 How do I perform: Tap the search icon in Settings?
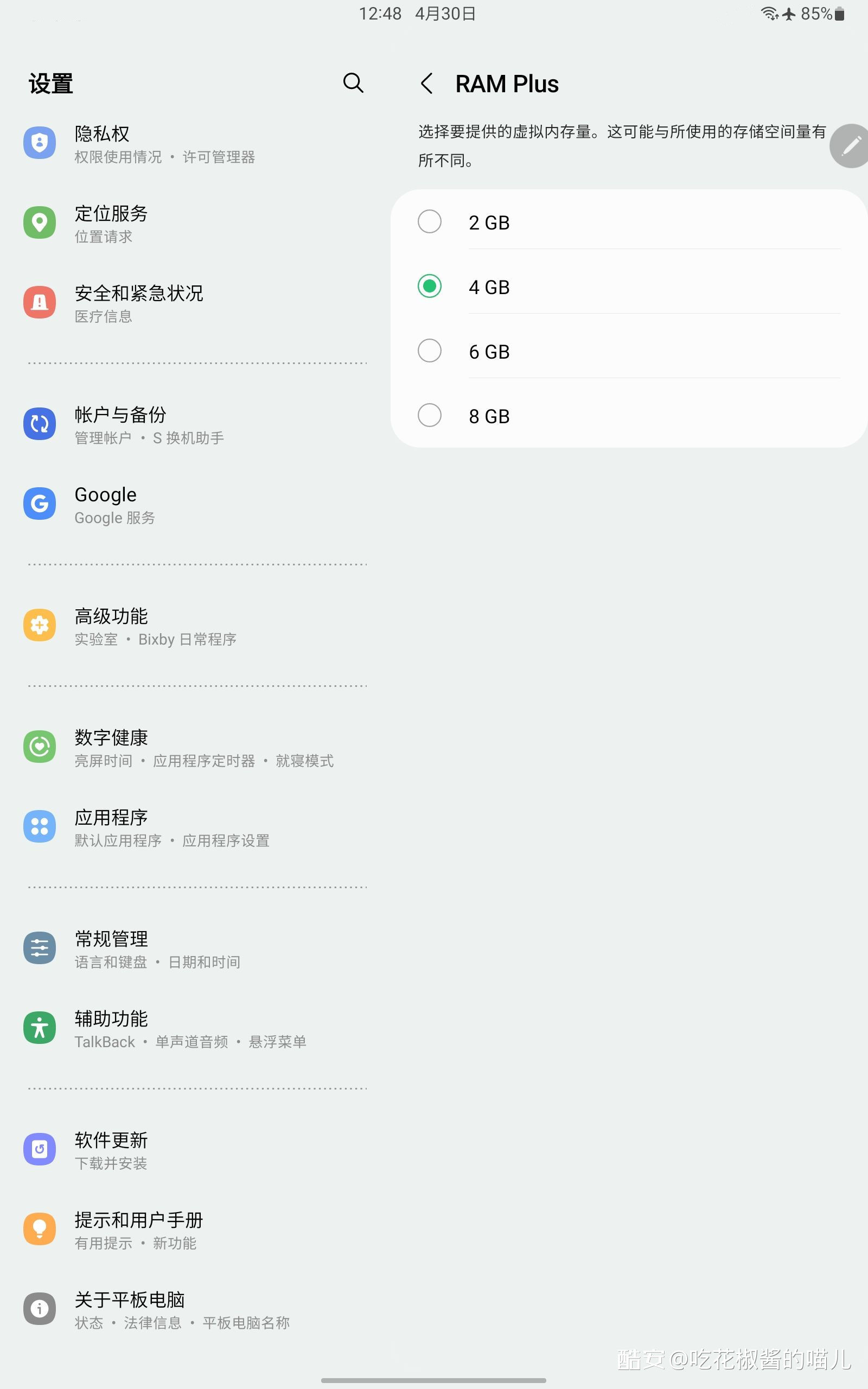tap(353, 83)
